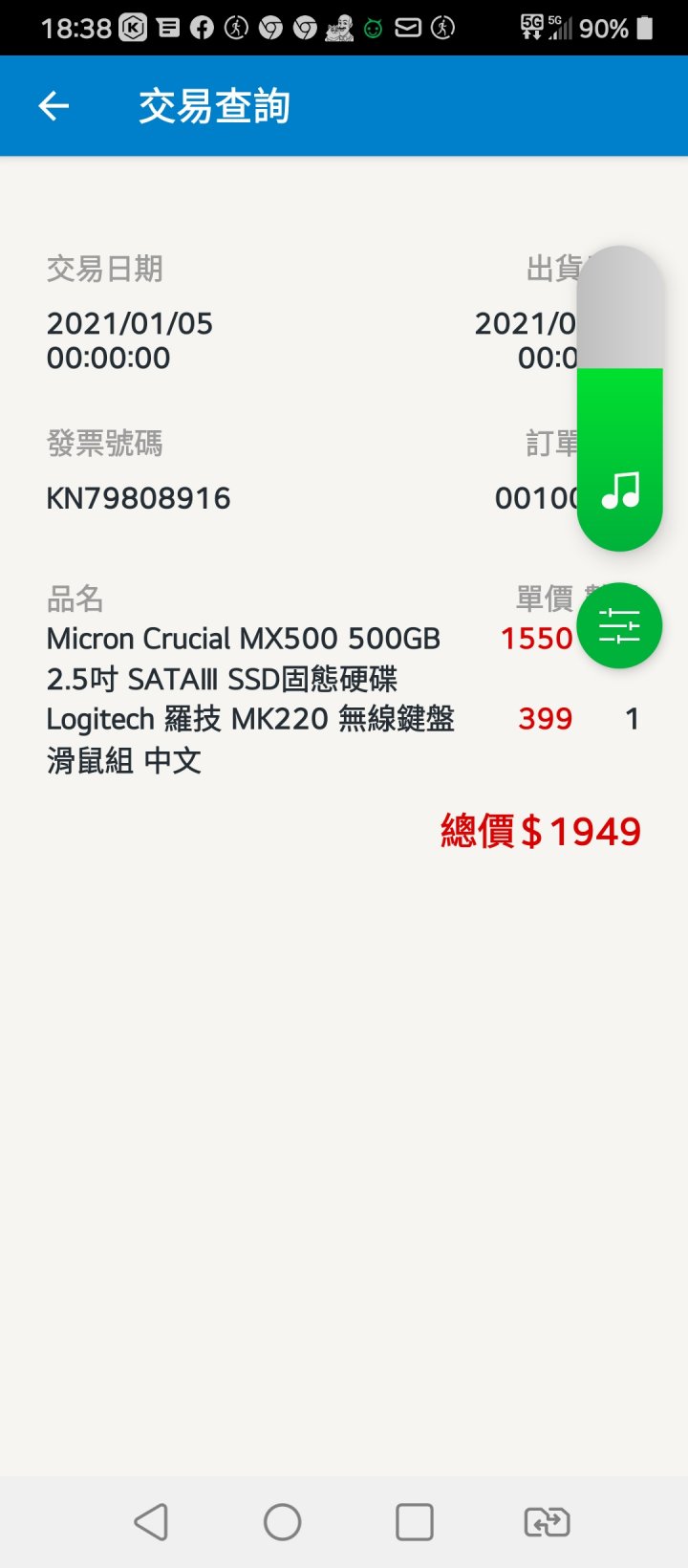Go back from 交易查詢 screen
This screenshot has height=1568, width=688.
(54, 106)
